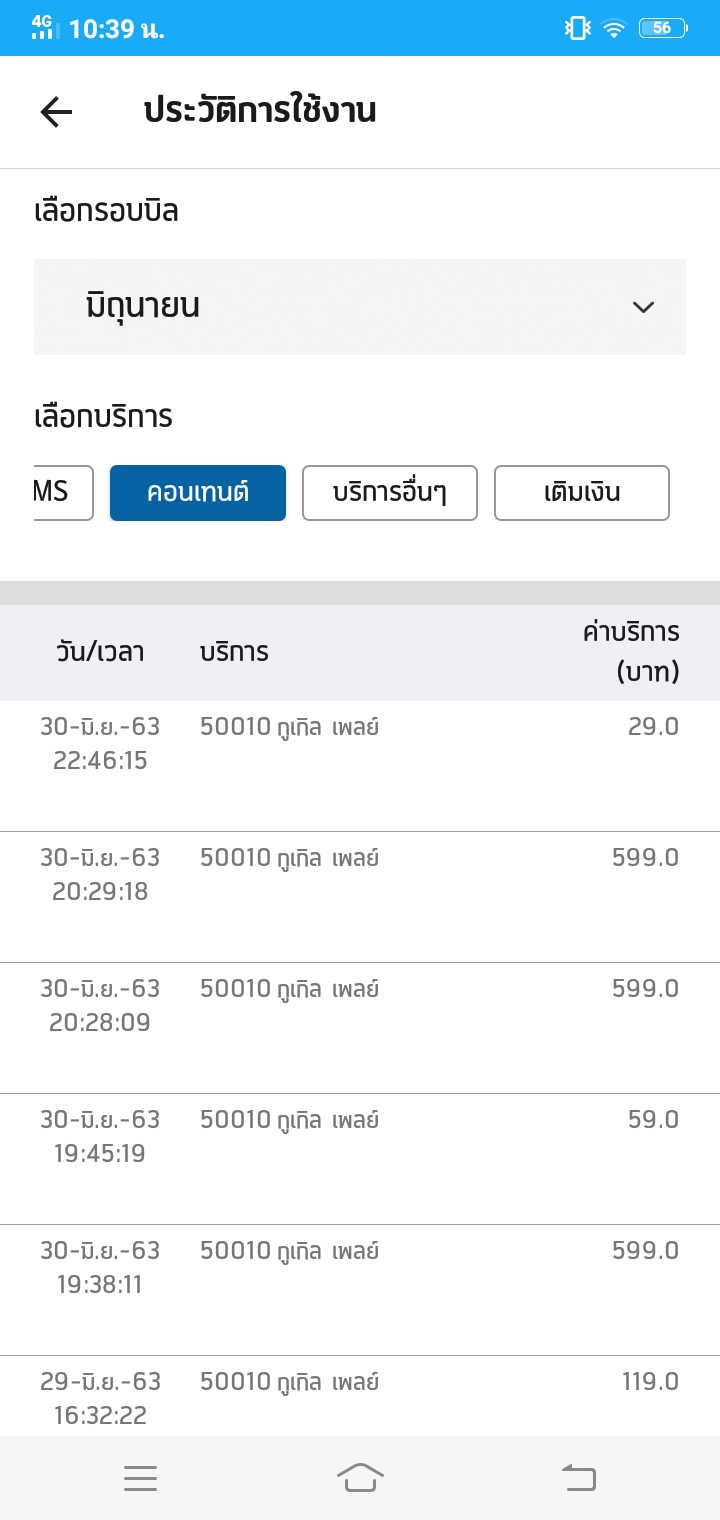Image resolution: width=720 pixels, height=1520 pixels.
Task: Switch to the เติมเงิน filter
Action: [582, 493]
